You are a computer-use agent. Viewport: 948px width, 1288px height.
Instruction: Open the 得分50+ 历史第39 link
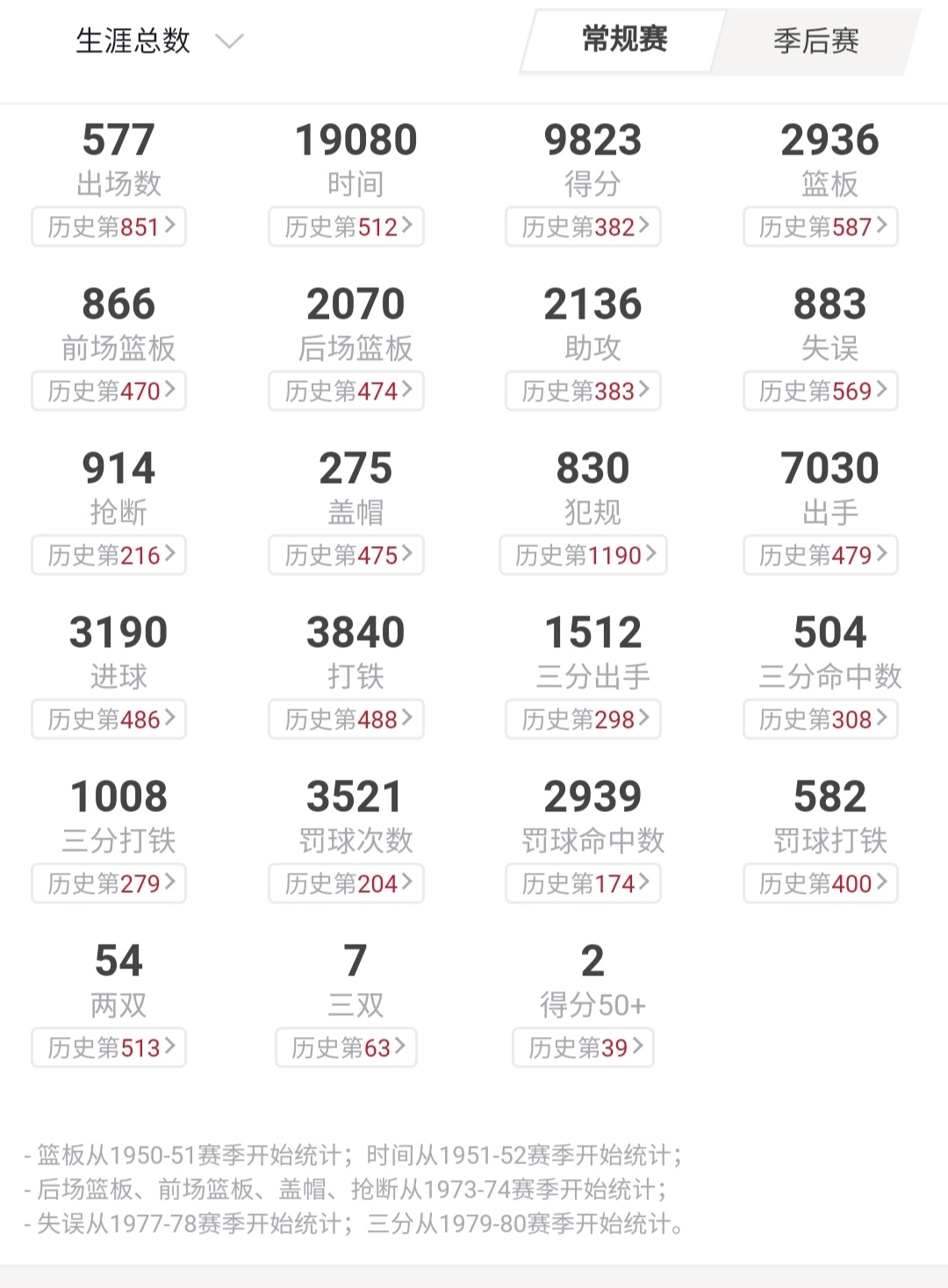pyautogui.click(x=582, y=1047)
